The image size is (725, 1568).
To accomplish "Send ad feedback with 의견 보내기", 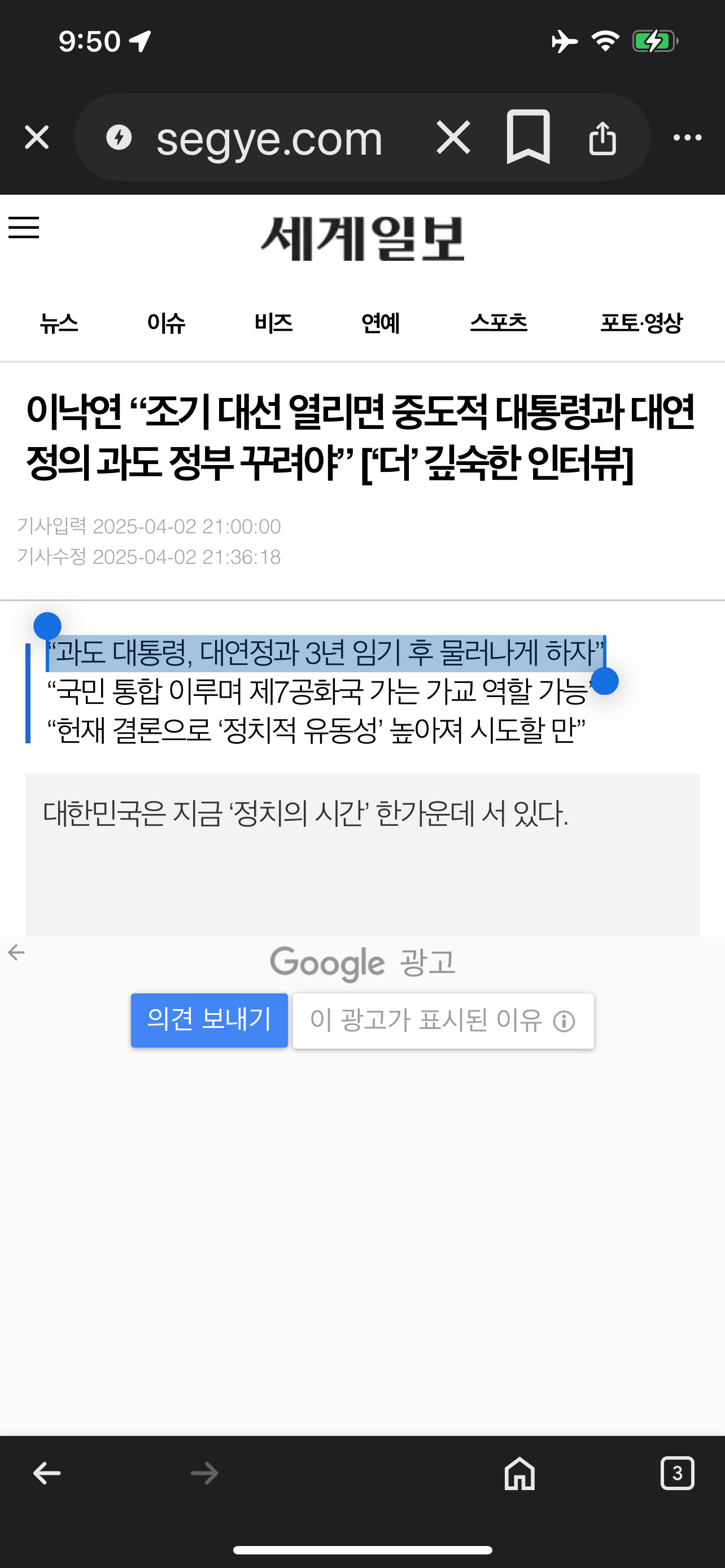I will click(209, 1020).
